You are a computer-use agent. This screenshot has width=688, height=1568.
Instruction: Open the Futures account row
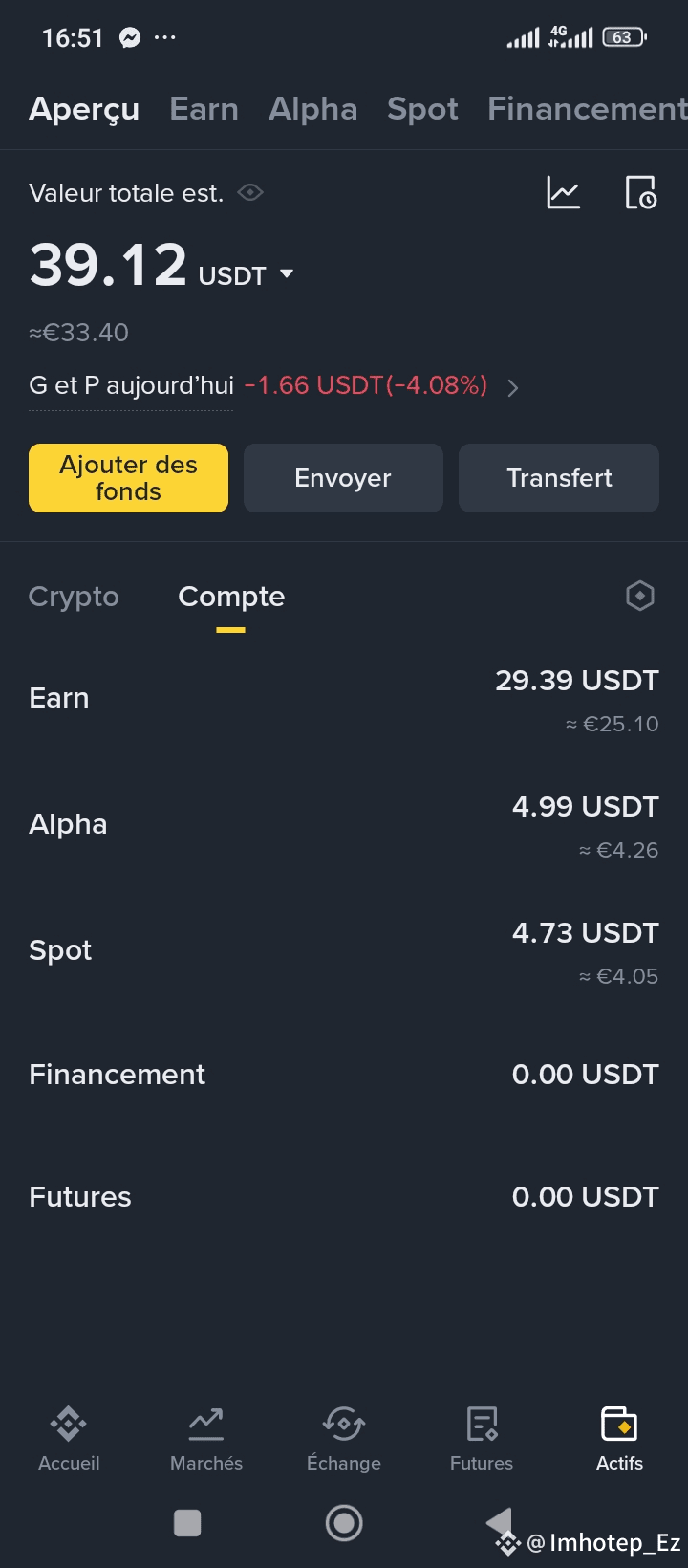344,1197
